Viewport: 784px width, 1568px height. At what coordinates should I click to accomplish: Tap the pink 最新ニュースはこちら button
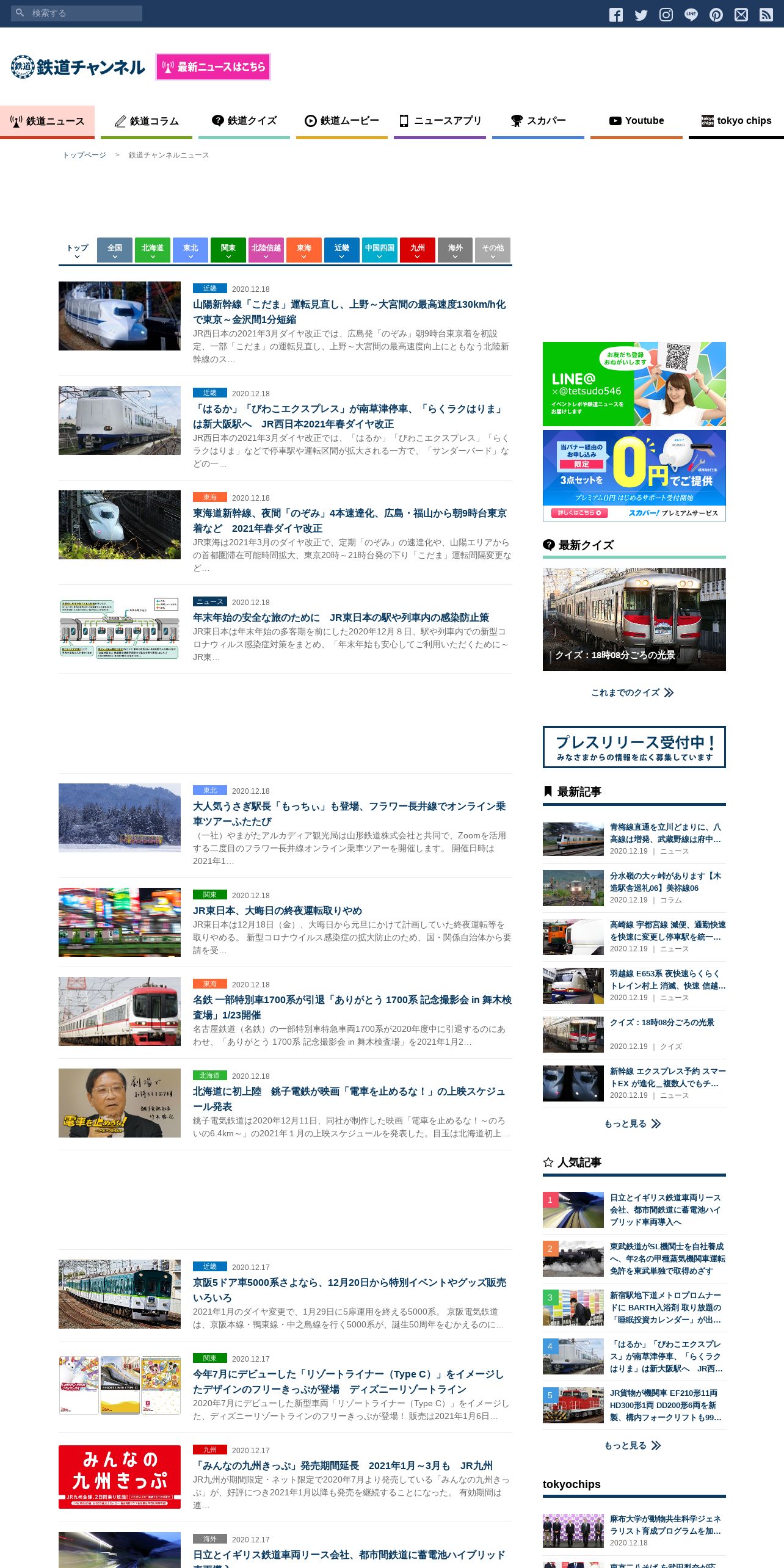(x=213, y=67)
